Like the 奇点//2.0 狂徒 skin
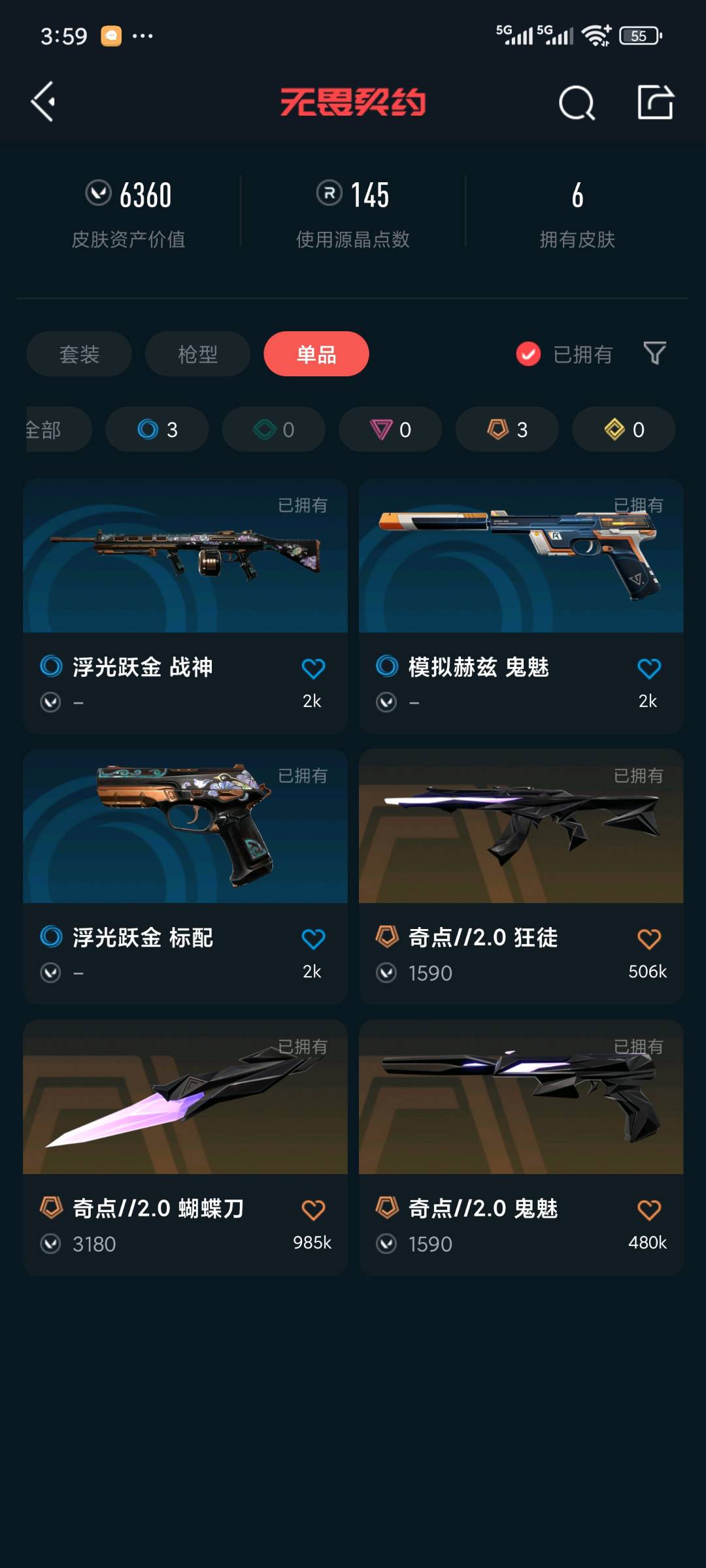This screenshot has height=1568, width=706. 648,939
